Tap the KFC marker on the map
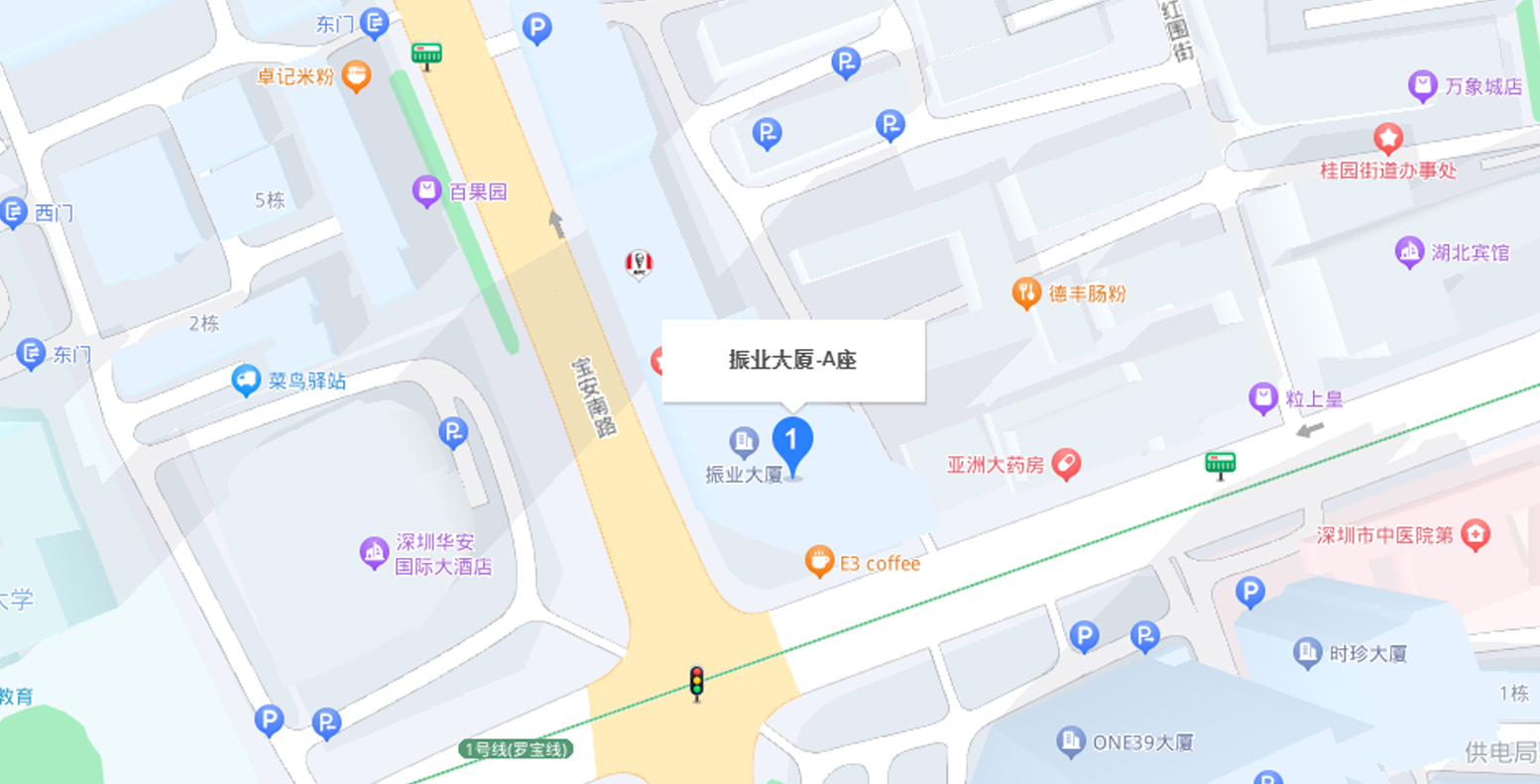Image resolution: width=1540 pixels, height=784 pixels. (x=639, y=264)
